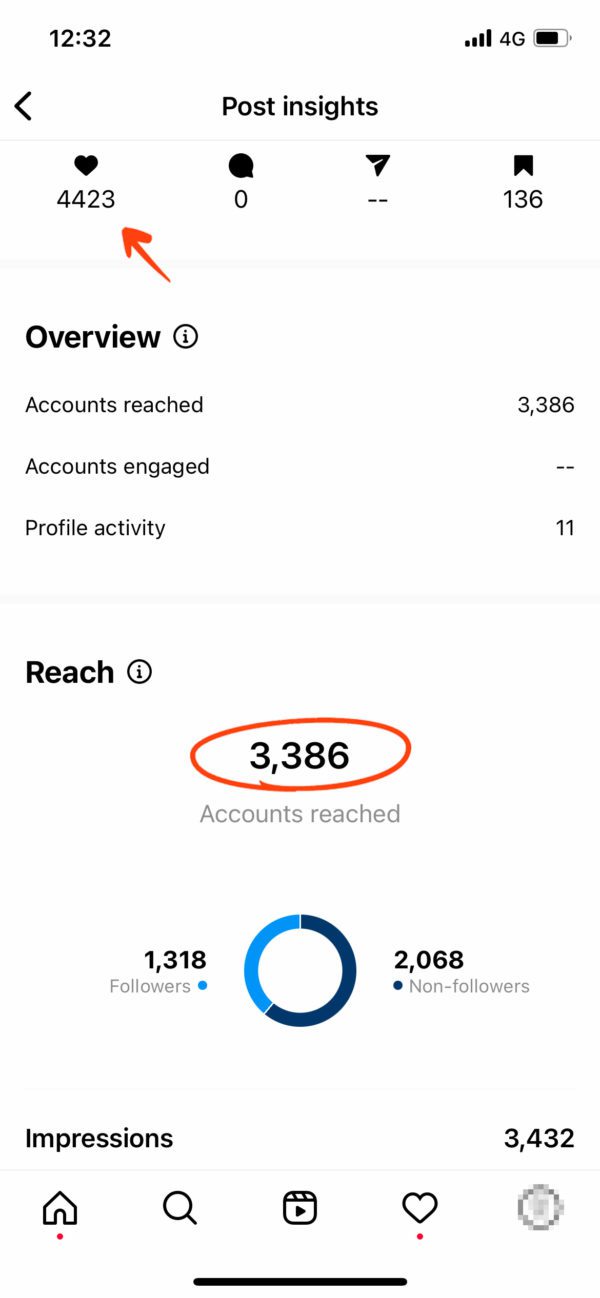The width and height of the screenshot is (600, 1298).
Task: Switch to the Reels tab
Action: coord(300,1209)
